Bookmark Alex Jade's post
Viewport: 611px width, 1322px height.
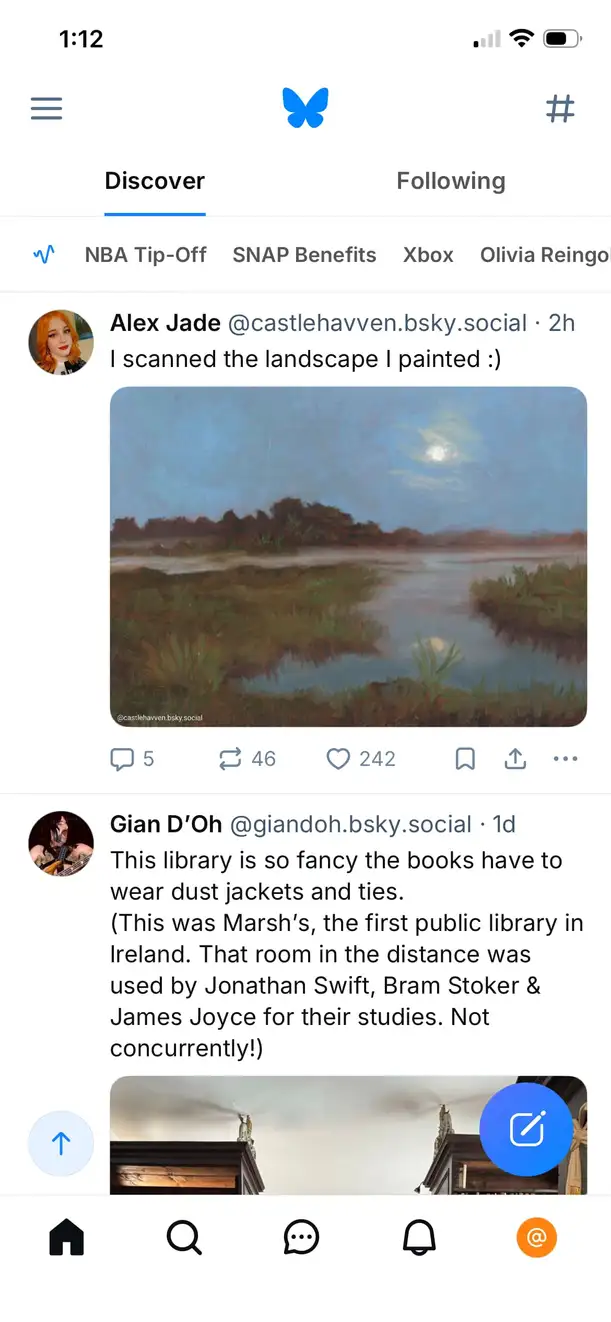pyautogui.click(x=465, y=759)
